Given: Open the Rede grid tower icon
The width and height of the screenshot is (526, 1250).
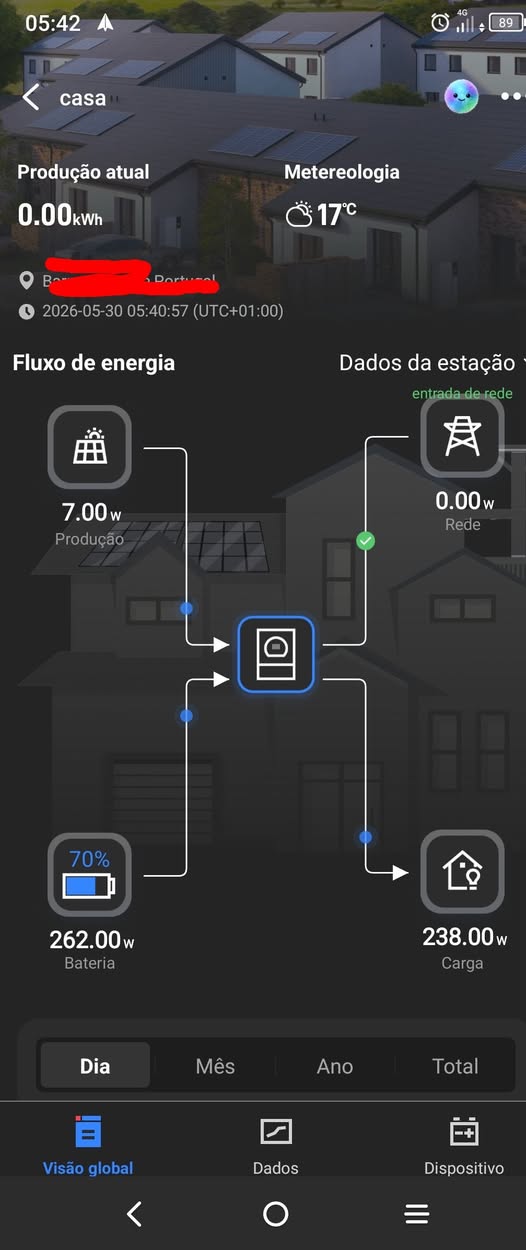Looking at the screenshot, I should pos(462,438).
